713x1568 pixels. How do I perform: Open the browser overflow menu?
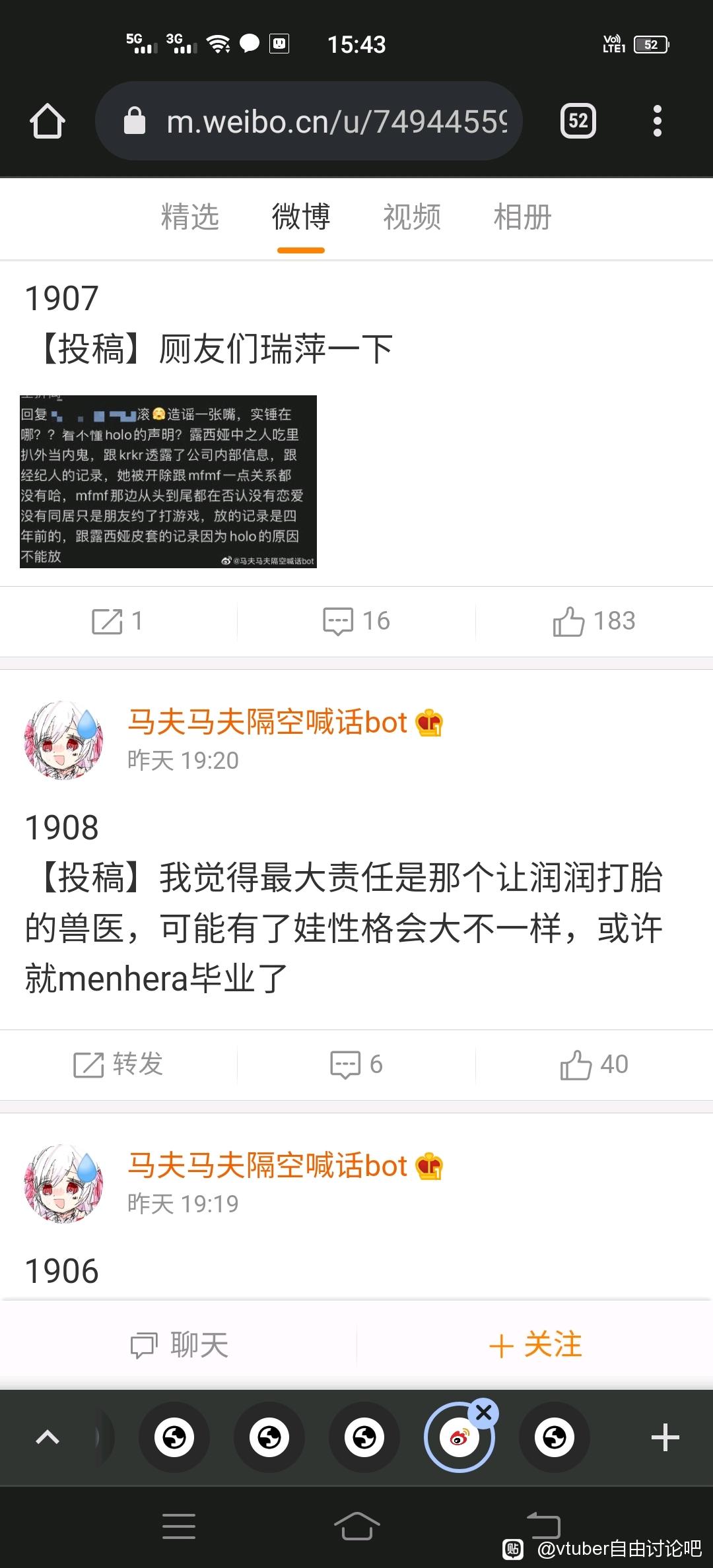click(x=657, y=121)
